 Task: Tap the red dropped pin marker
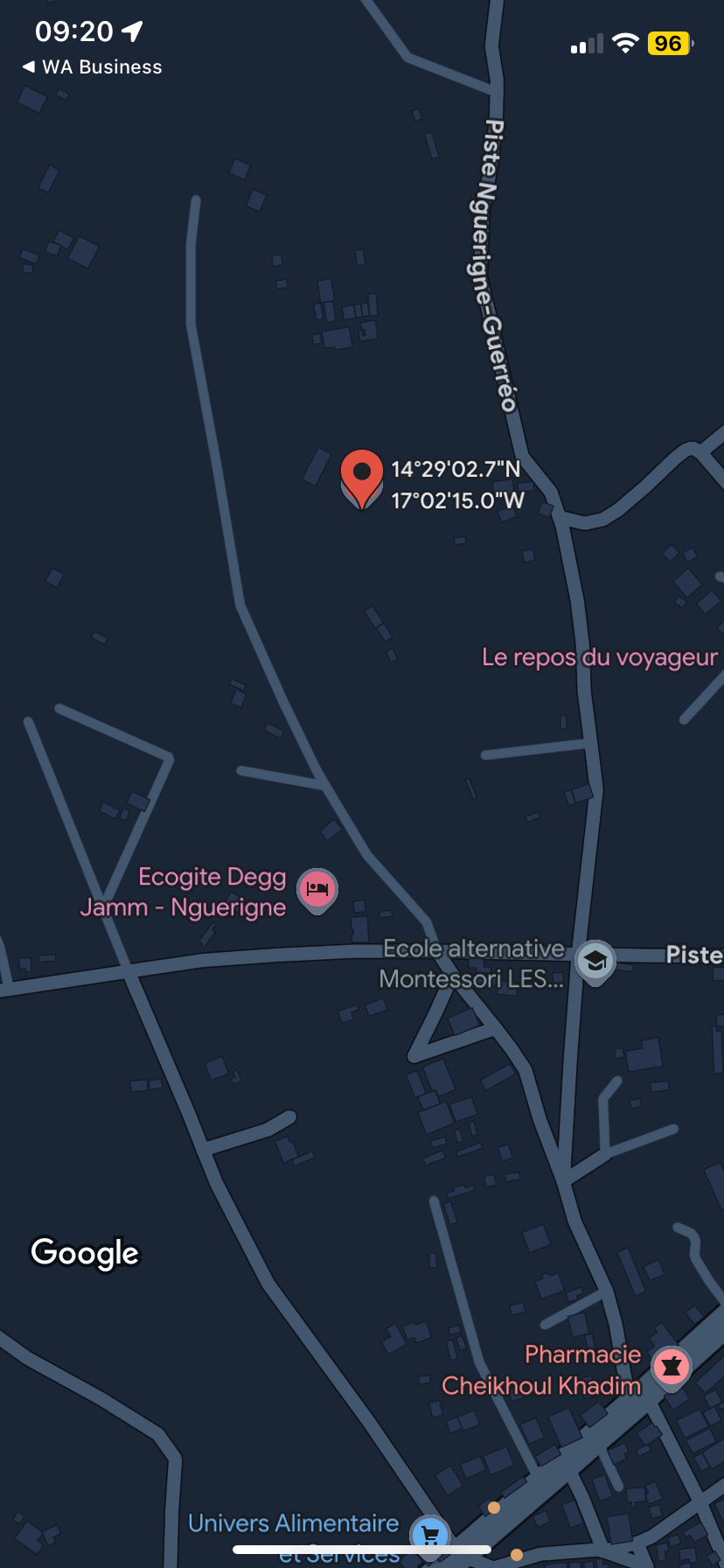(x=362, y=478)
